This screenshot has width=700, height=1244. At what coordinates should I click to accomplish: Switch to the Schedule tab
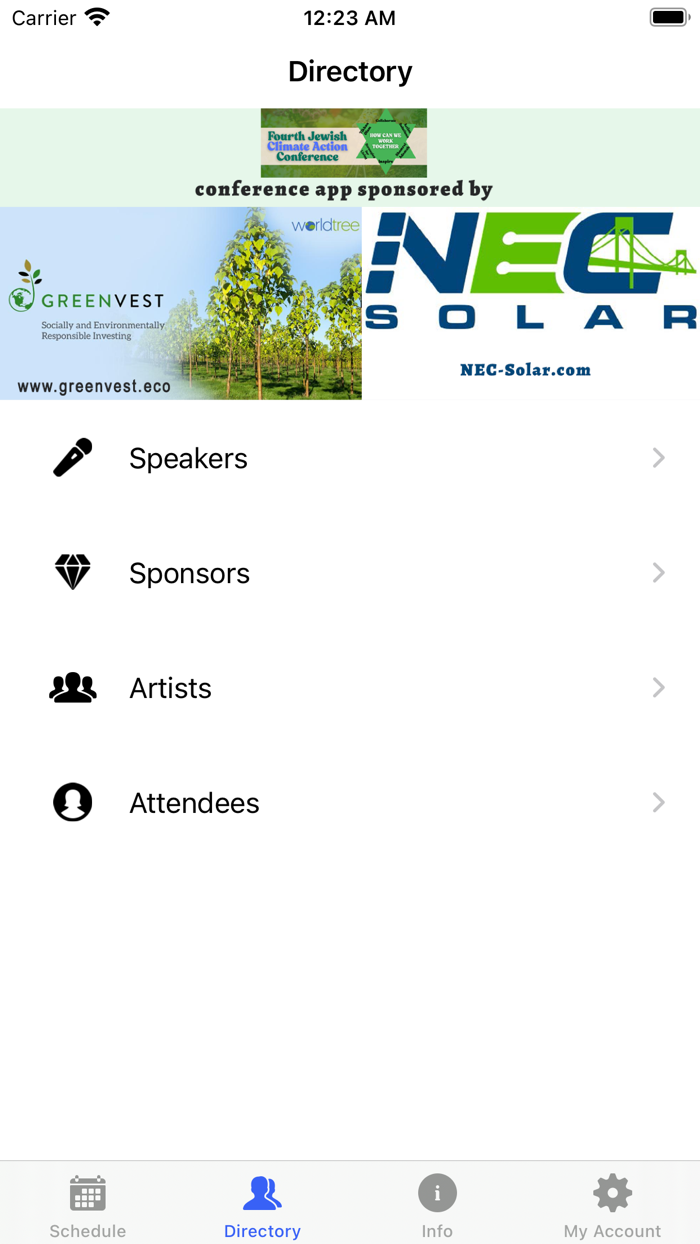(x=88, y=1205)
